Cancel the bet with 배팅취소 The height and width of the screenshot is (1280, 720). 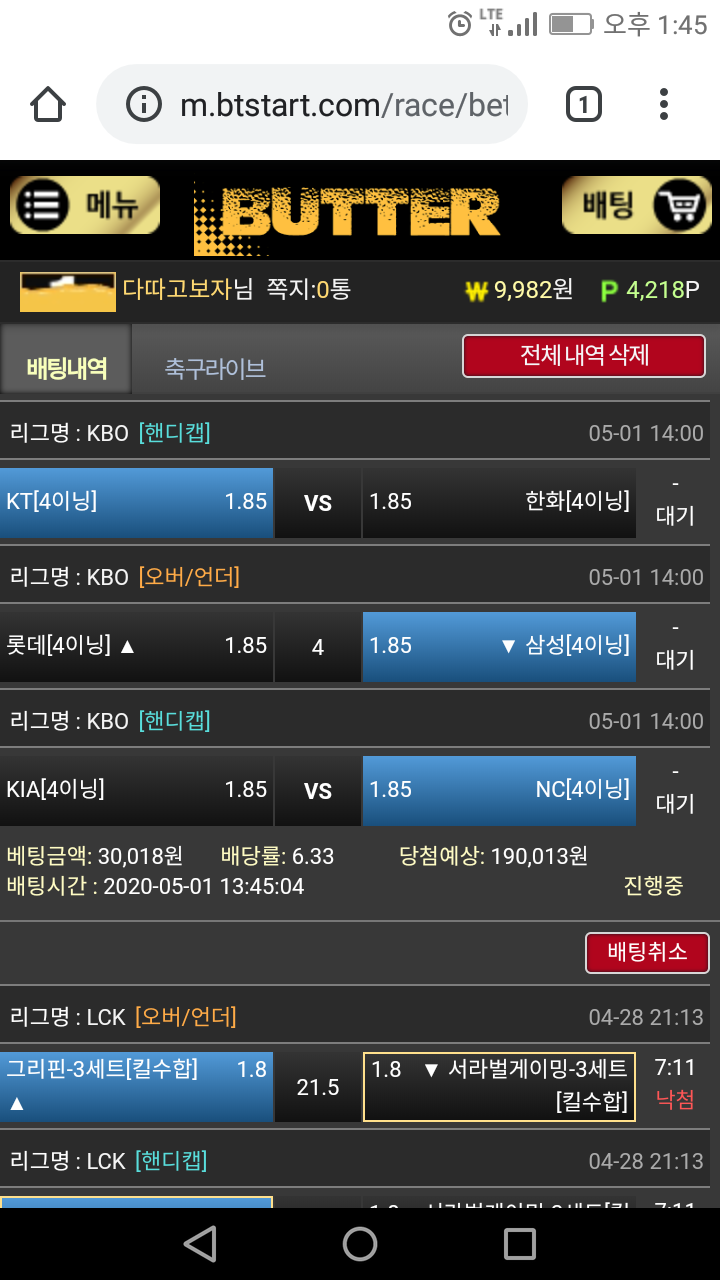tap(647, 952)
